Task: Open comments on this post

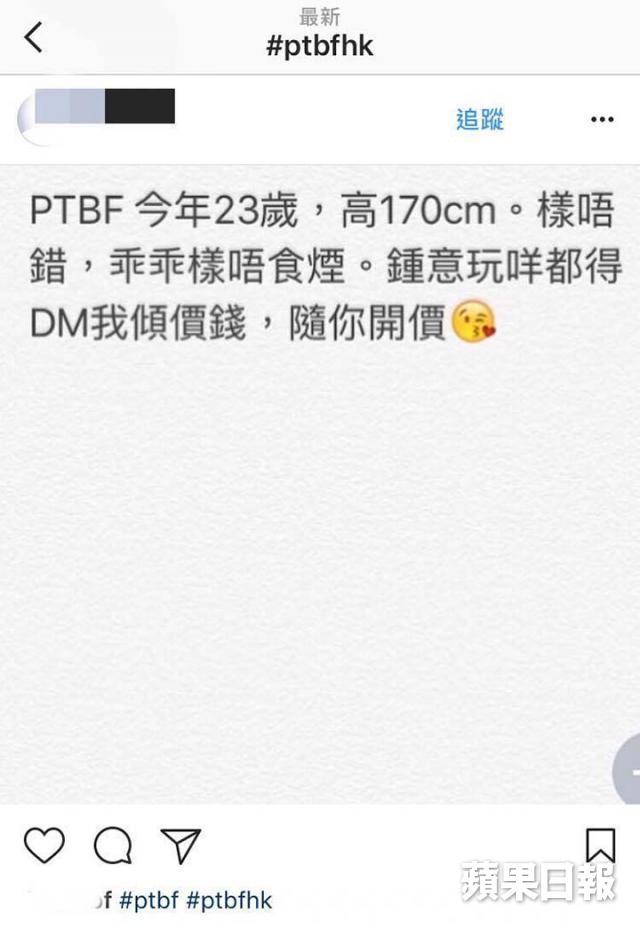Action: (112, 846)
